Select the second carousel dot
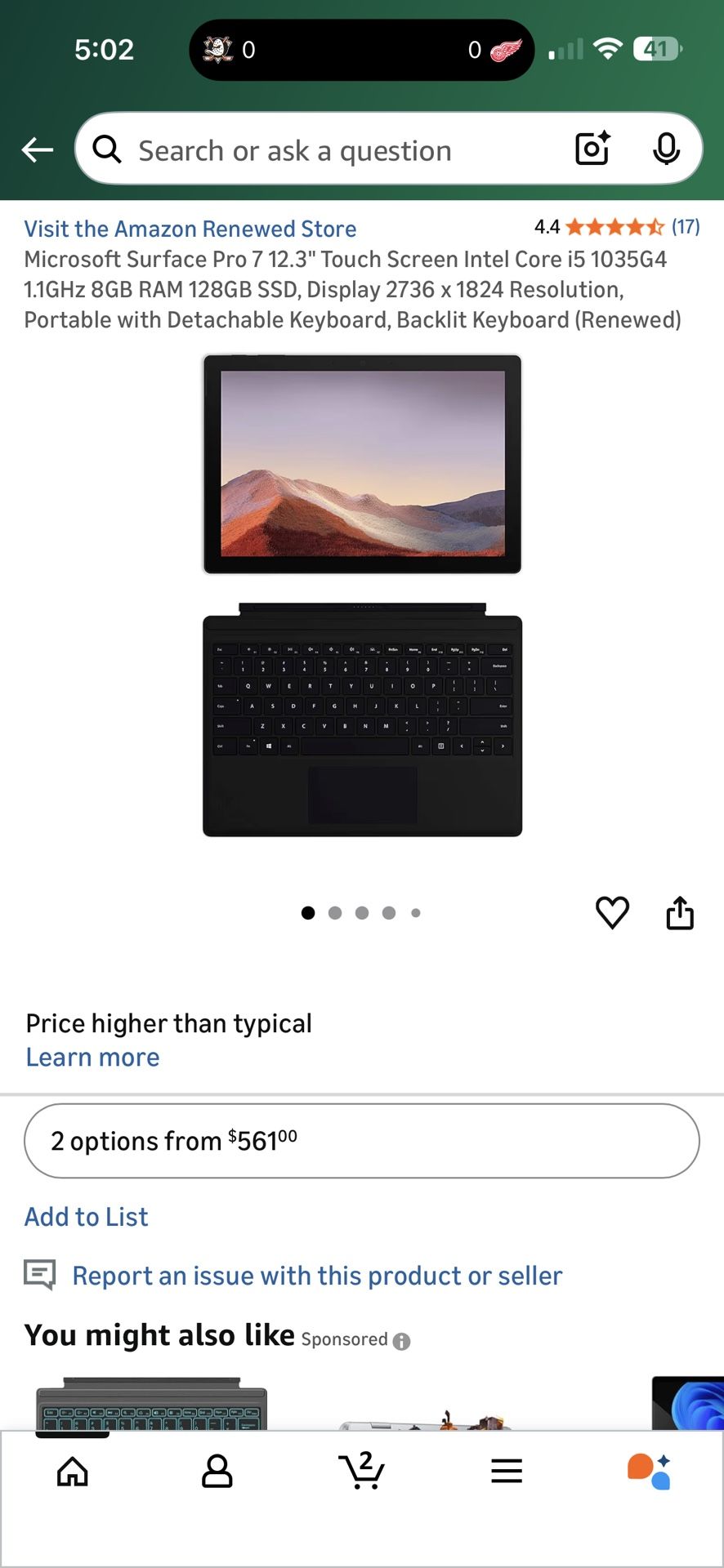Screen dimensions: 724x1568 (335, 913)
